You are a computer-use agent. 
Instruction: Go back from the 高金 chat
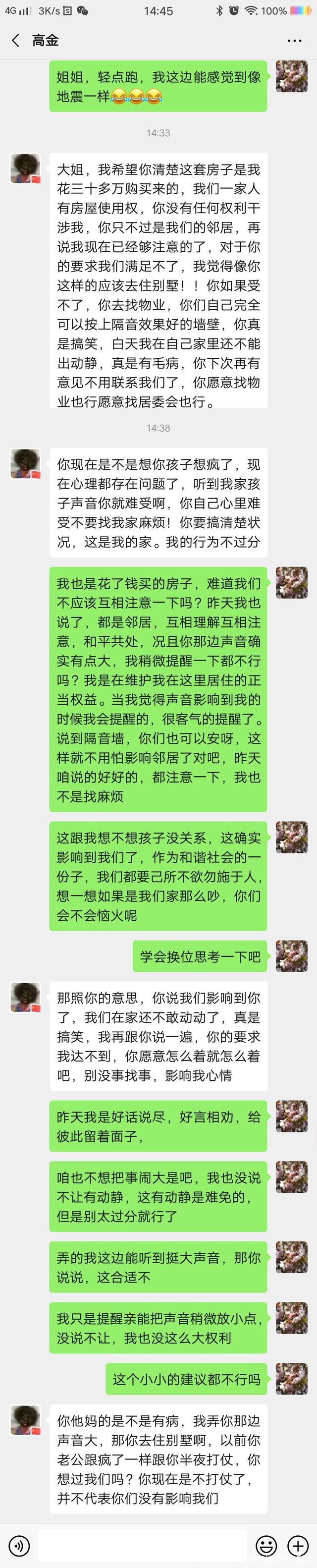coord(16,40)
